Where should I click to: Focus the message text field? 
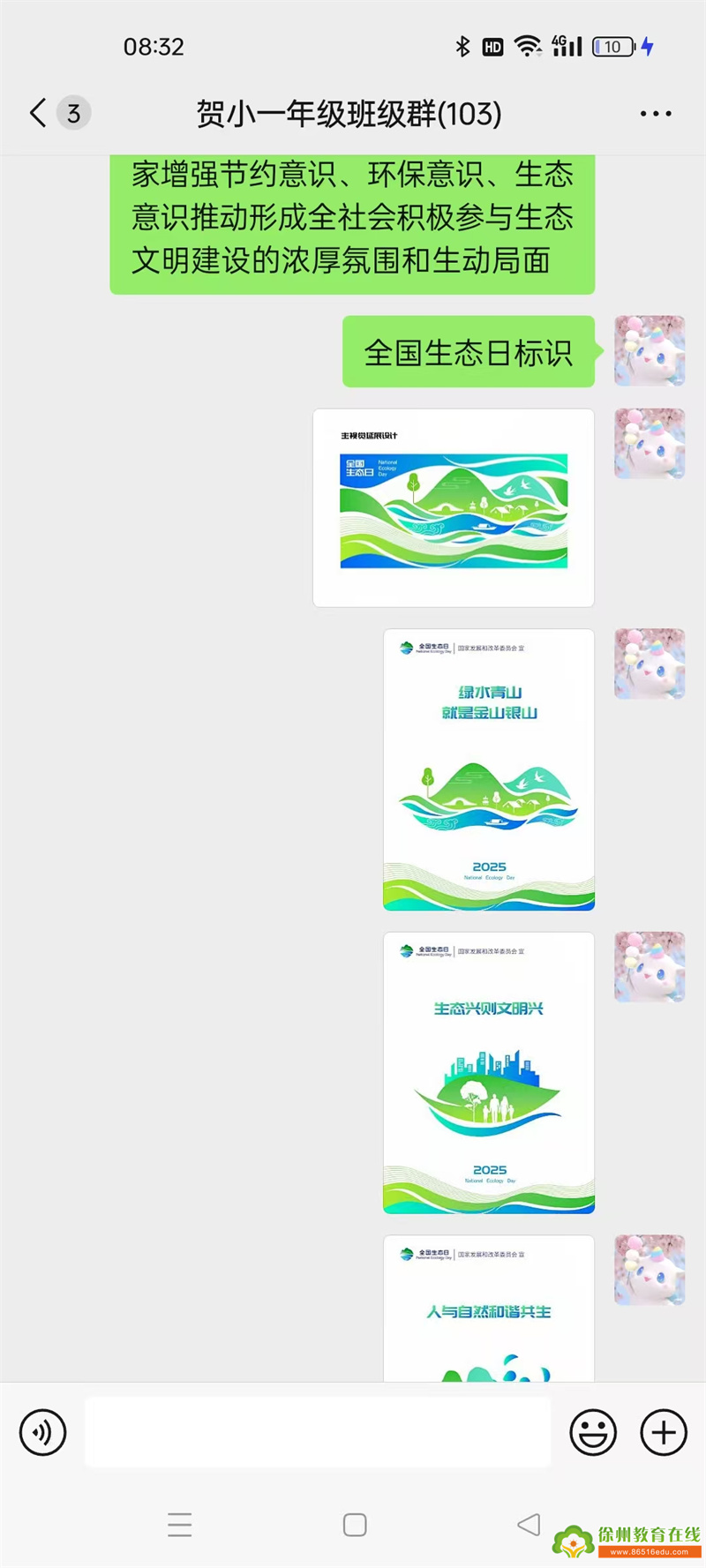318,1431
